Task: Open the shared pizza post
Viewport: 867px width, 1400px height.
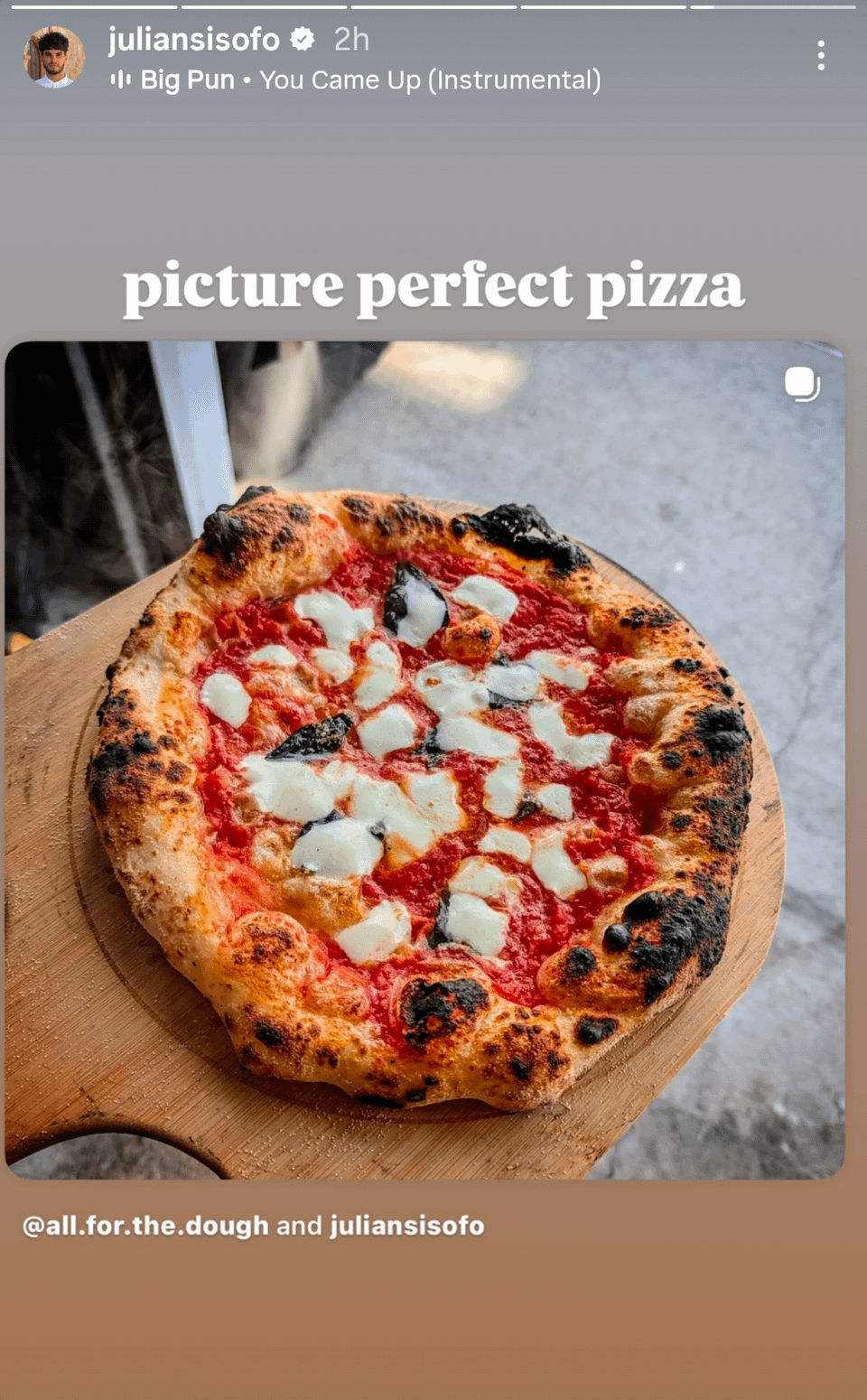Action: [x=424, y=759]
